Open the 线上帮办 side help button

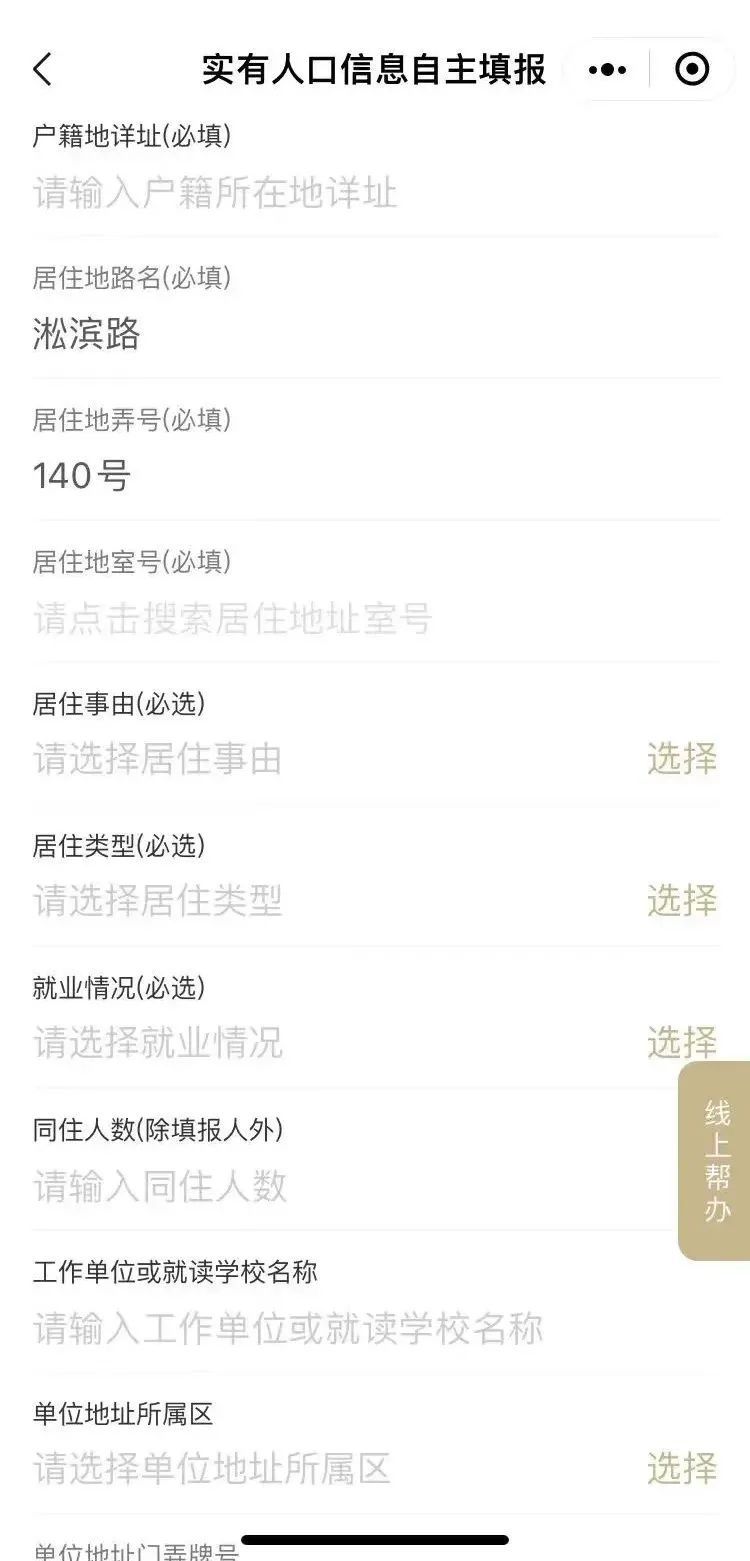tap(716, 1161)
